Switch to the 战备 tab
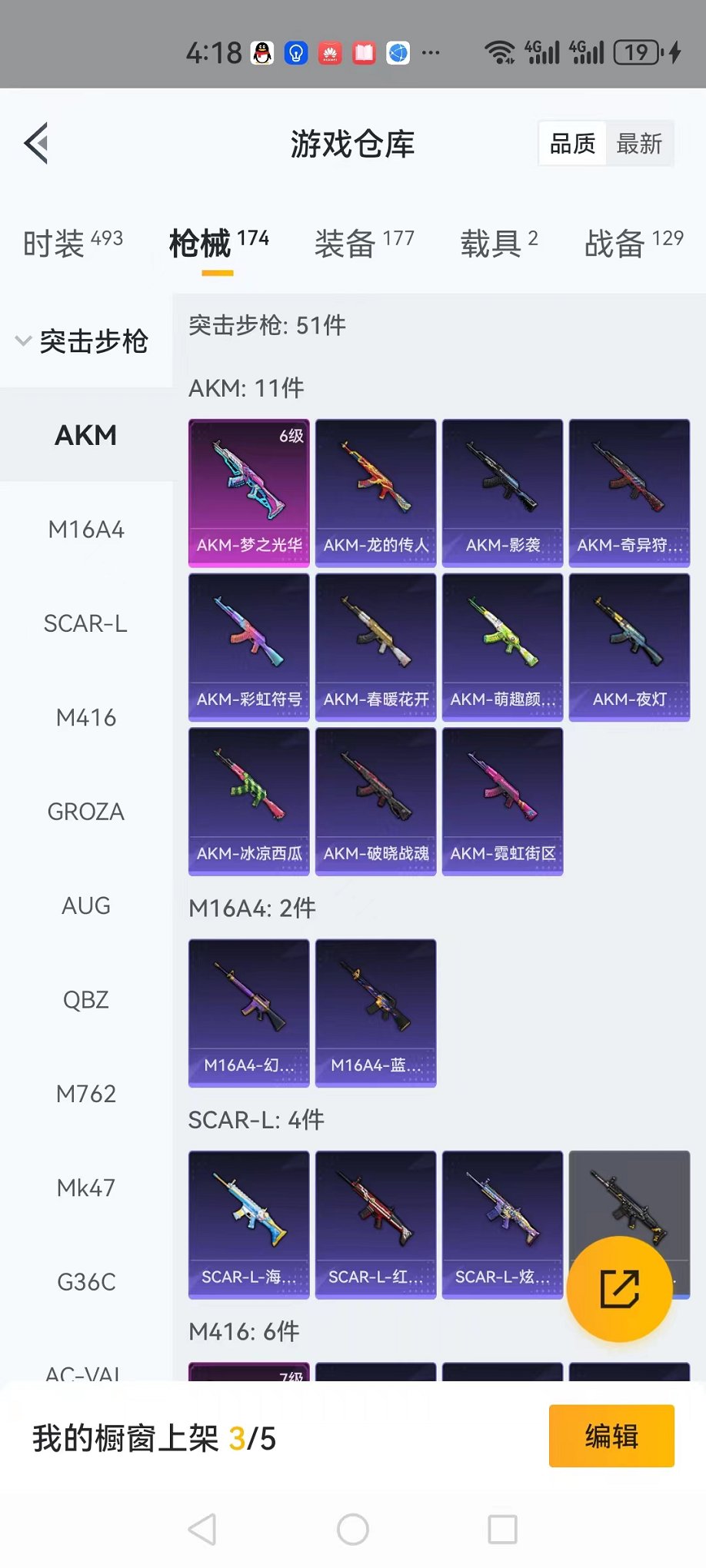 pyautogui.click(x=633, y=244)
